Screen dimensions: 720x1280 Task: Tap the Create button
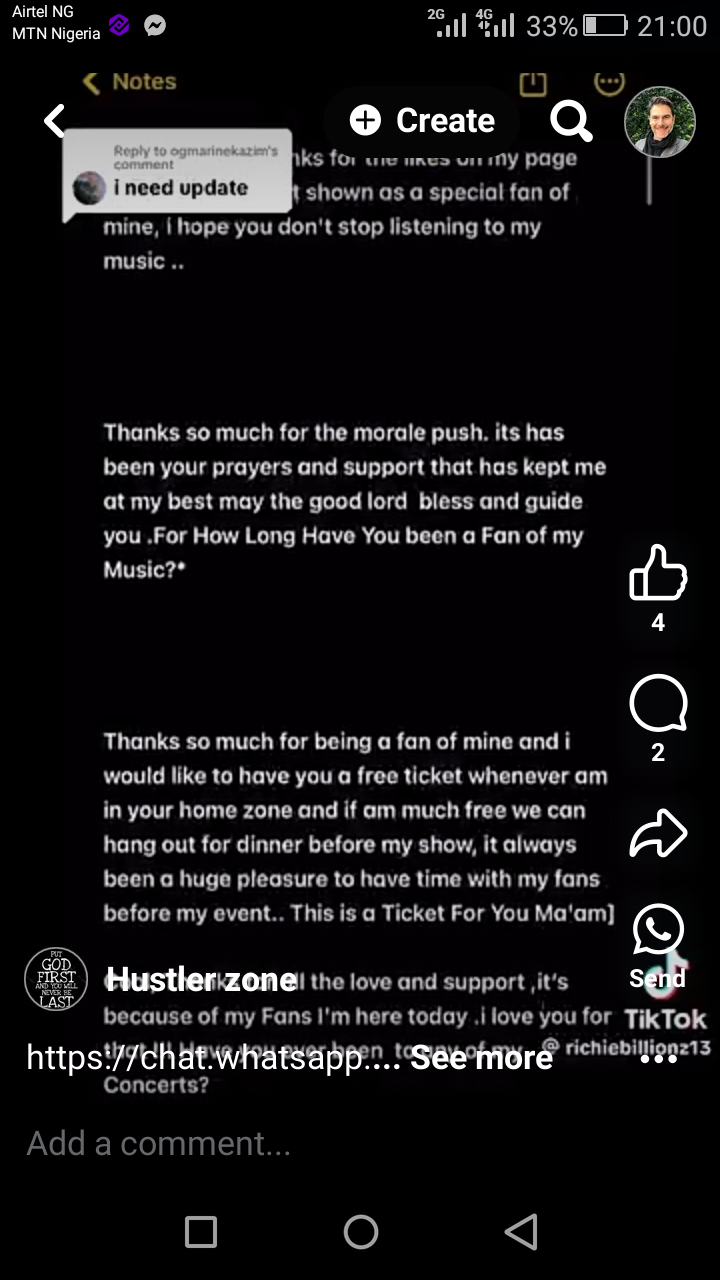[422, 121]
